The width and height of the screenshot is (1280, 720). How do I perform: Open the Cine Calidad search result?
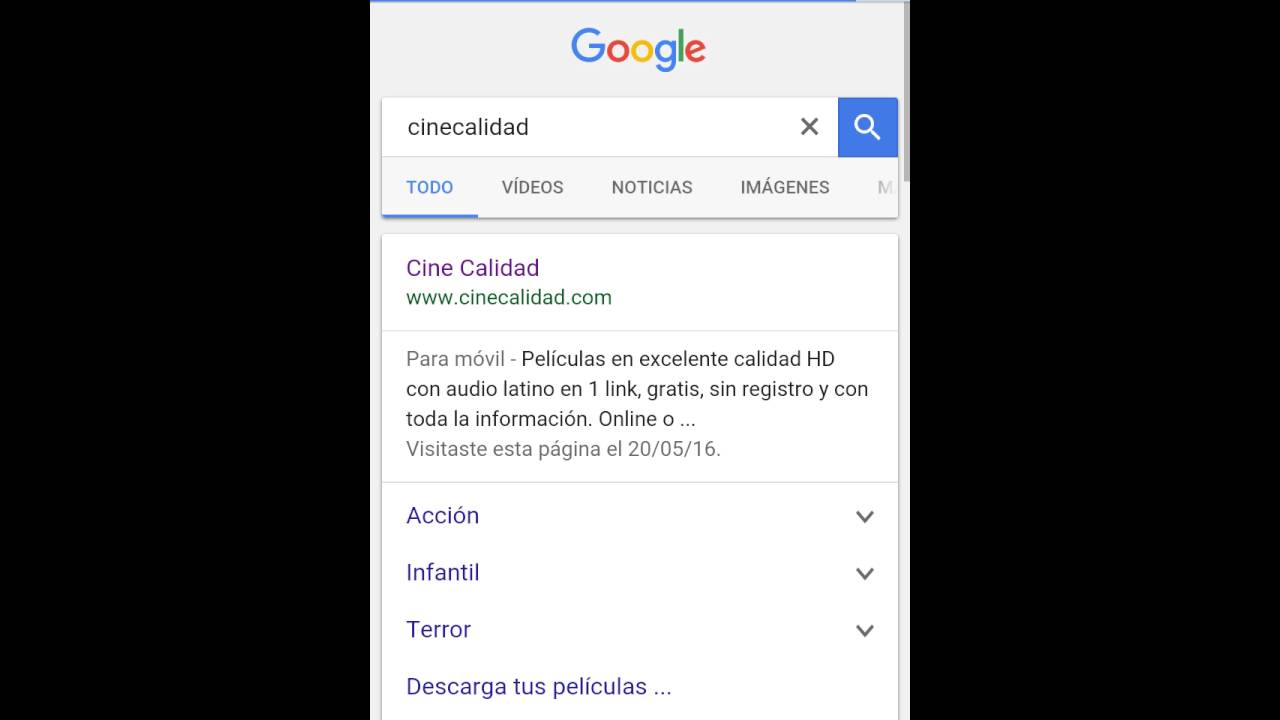472,268
